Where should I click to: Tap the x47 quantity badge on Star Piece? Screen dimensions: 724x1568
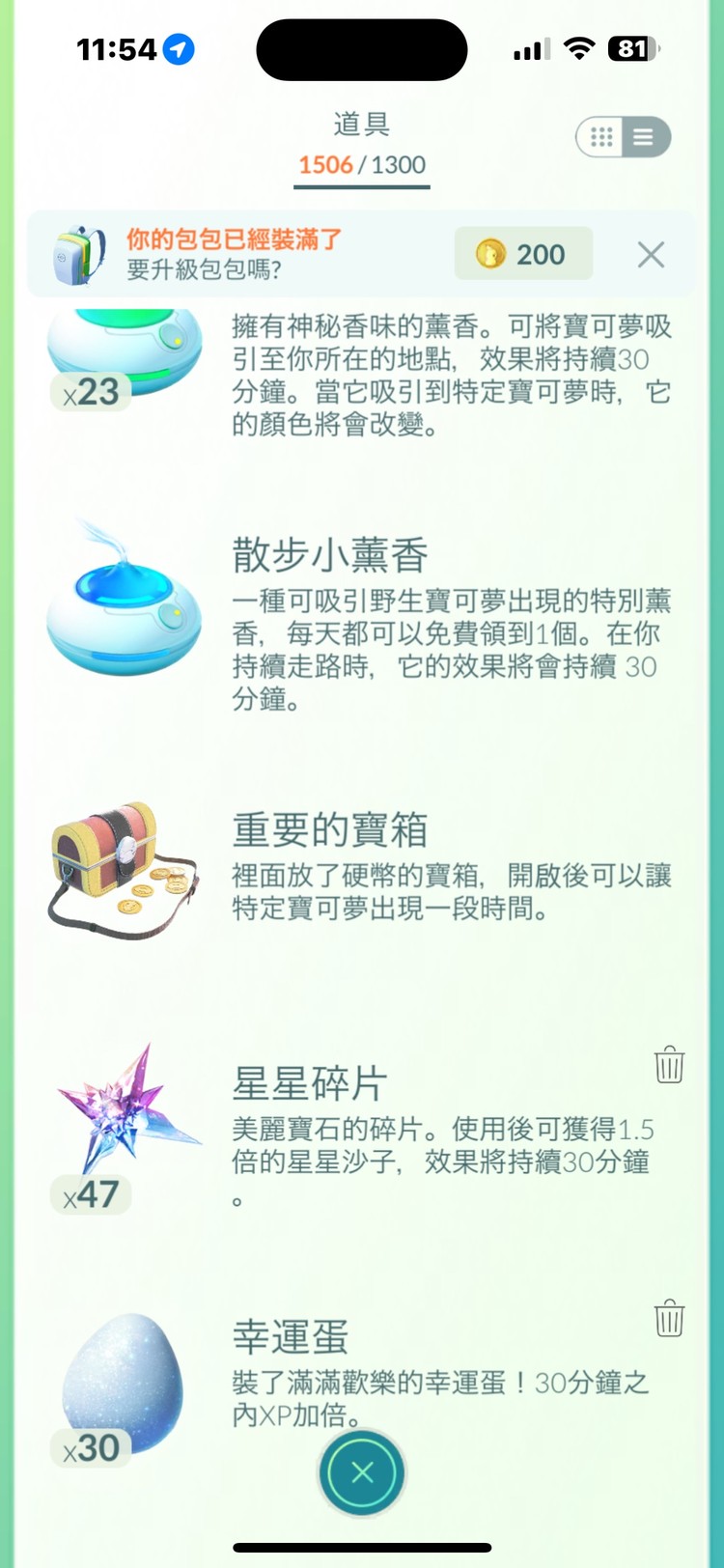(x=90, y=1194)
